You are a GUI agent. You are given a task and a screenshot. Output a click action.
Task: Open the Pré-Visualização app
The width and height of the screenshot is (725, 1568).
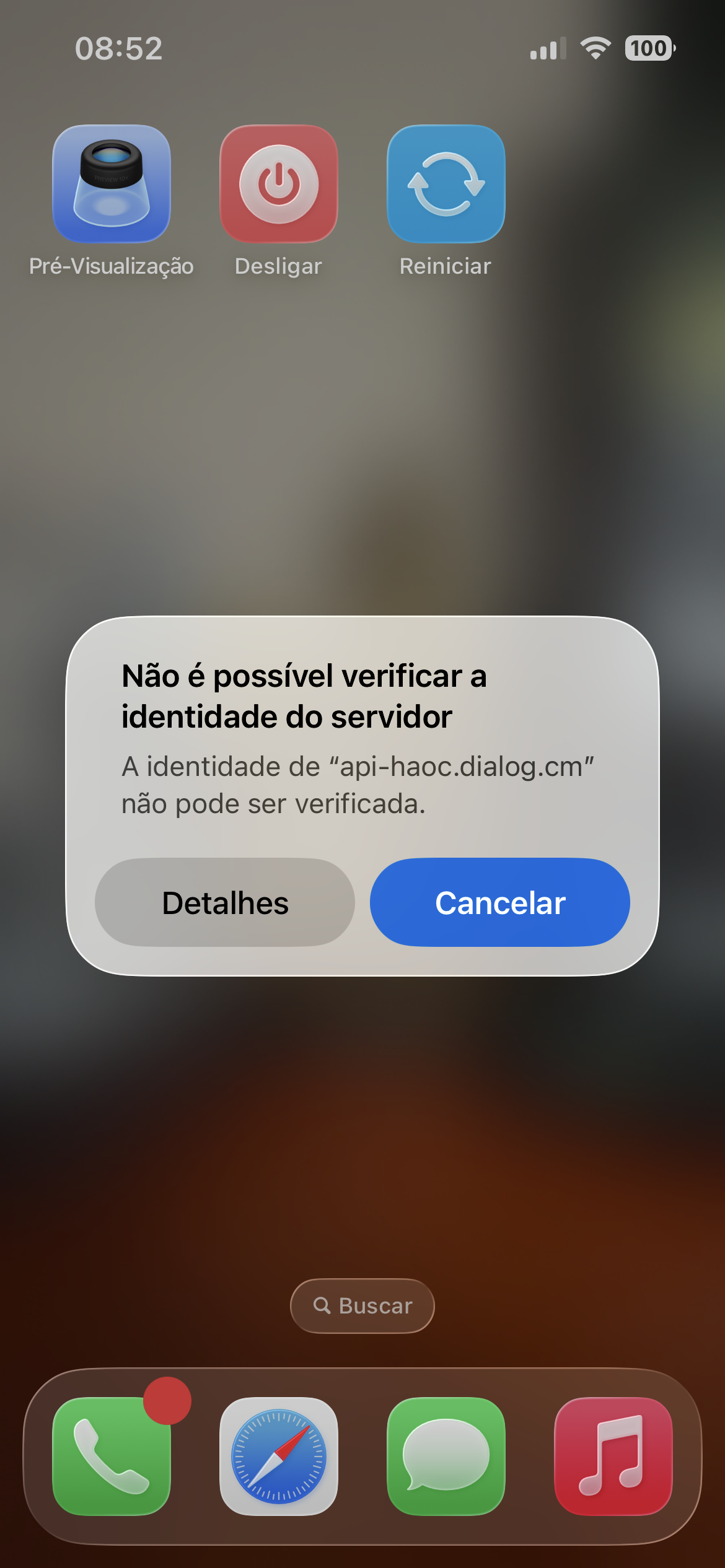112,184
